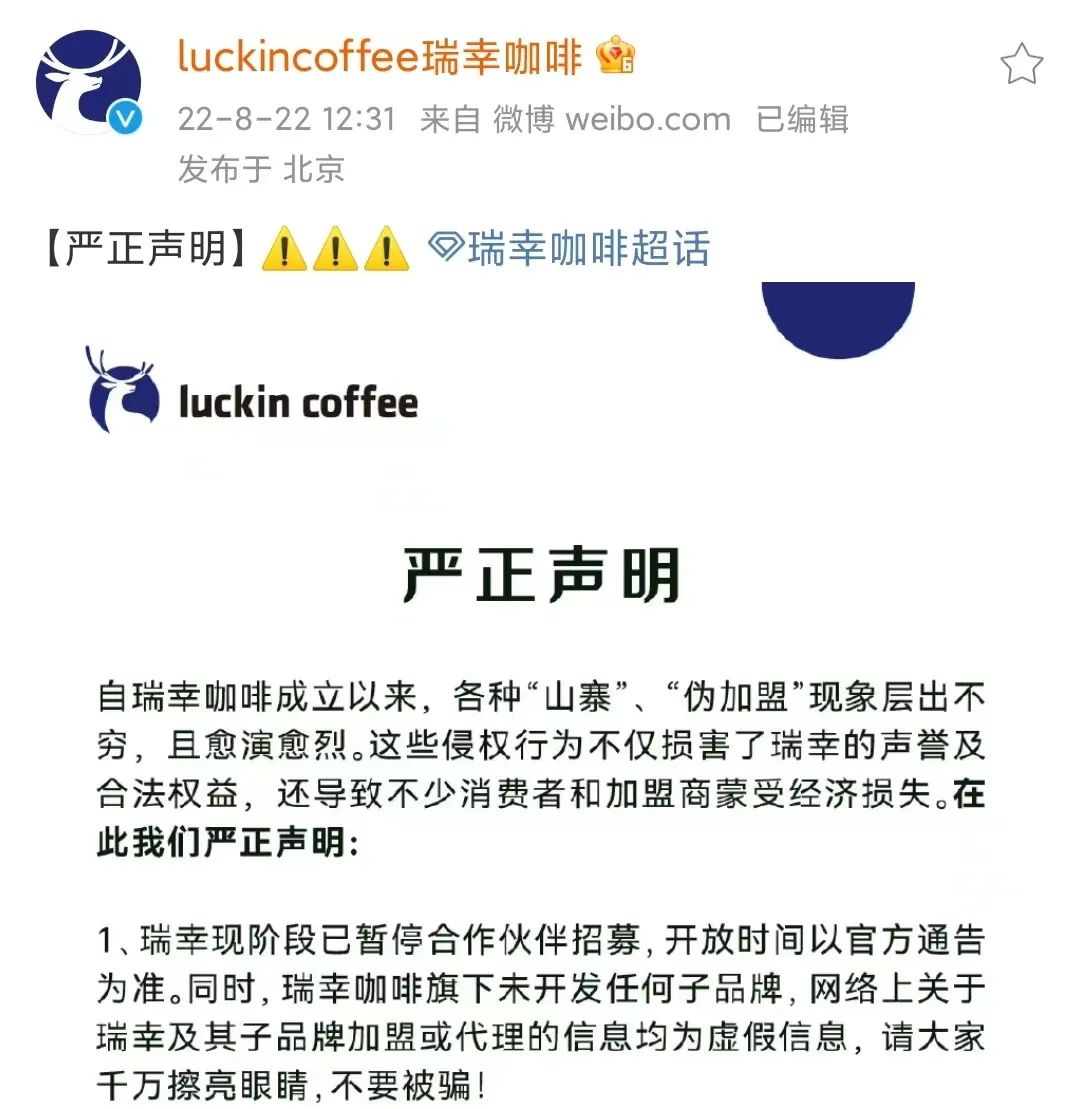Screen dimensions: 1080x1109
Task: Open luckincoffee's profile avatar
Action: click(88, 82)
